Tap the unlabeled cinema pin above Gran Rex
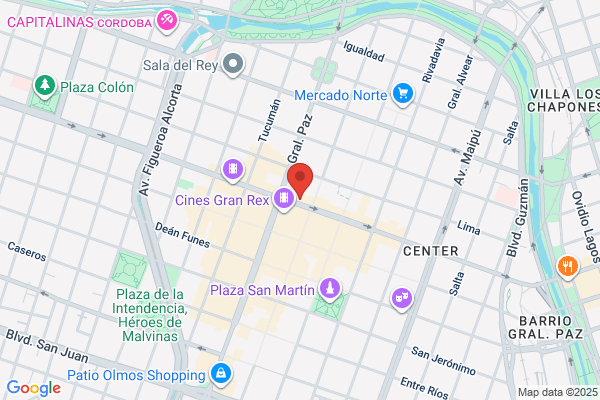The image size is (600, 400). pos(233,170)
